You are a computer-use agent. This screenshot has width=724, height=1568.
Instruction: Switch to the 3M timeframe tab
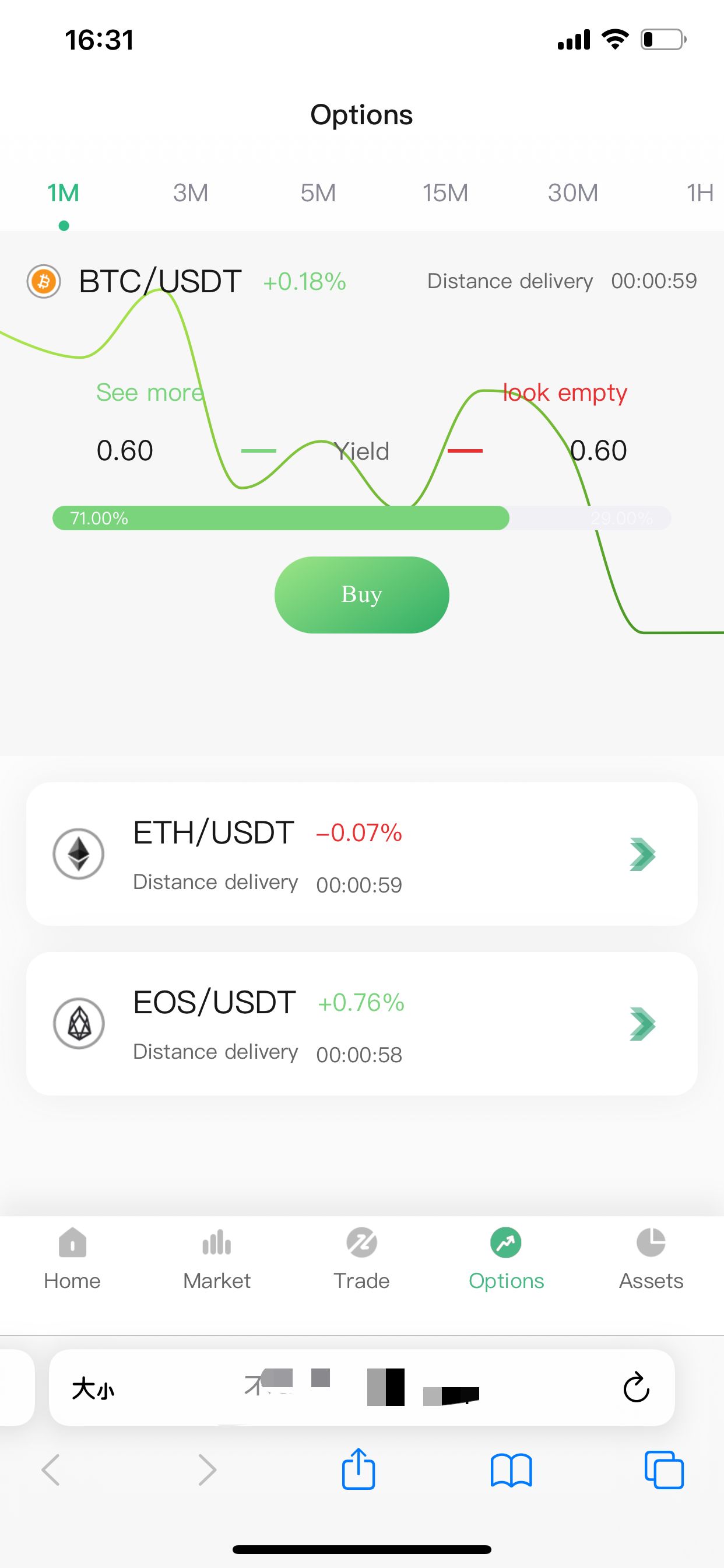pos(191,193)
